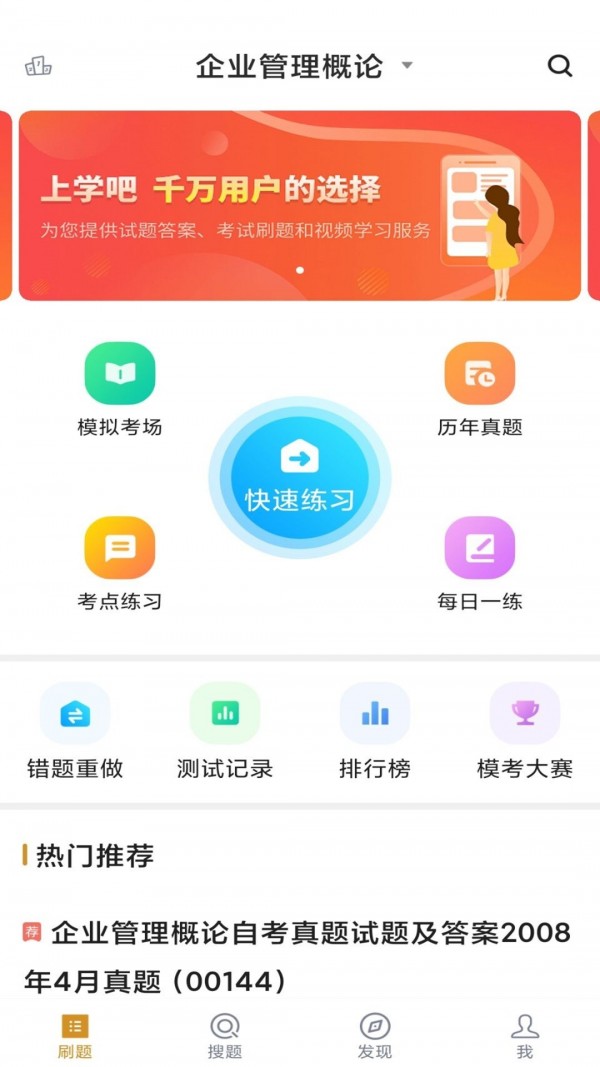The width and height of the screenshot is (600, 1067).
Task: Switch to the 搜题 tab
Action: click(225, 1036)
